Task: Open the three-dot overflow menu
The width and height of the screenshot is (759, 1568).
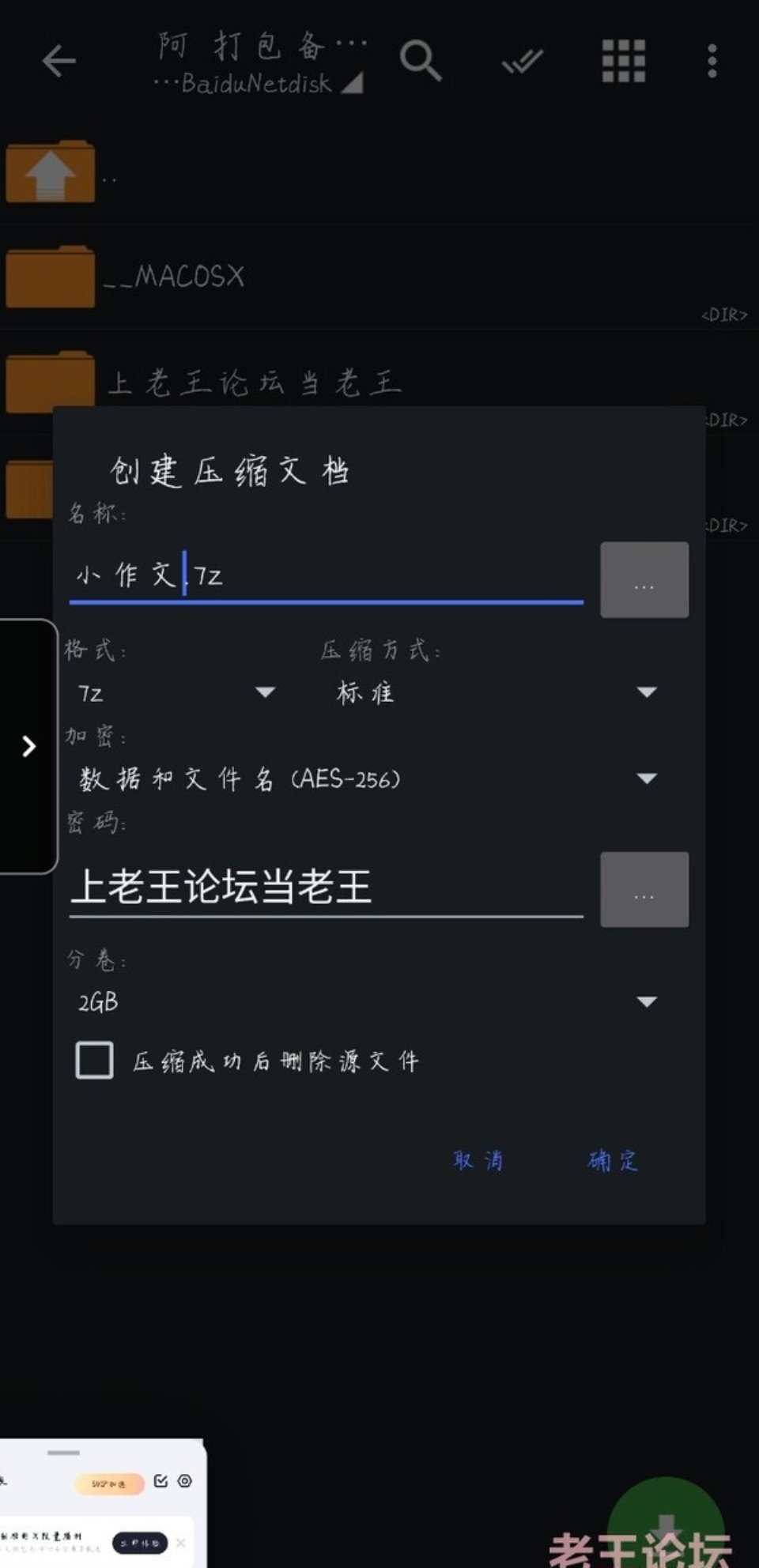Action: [712, 61]
